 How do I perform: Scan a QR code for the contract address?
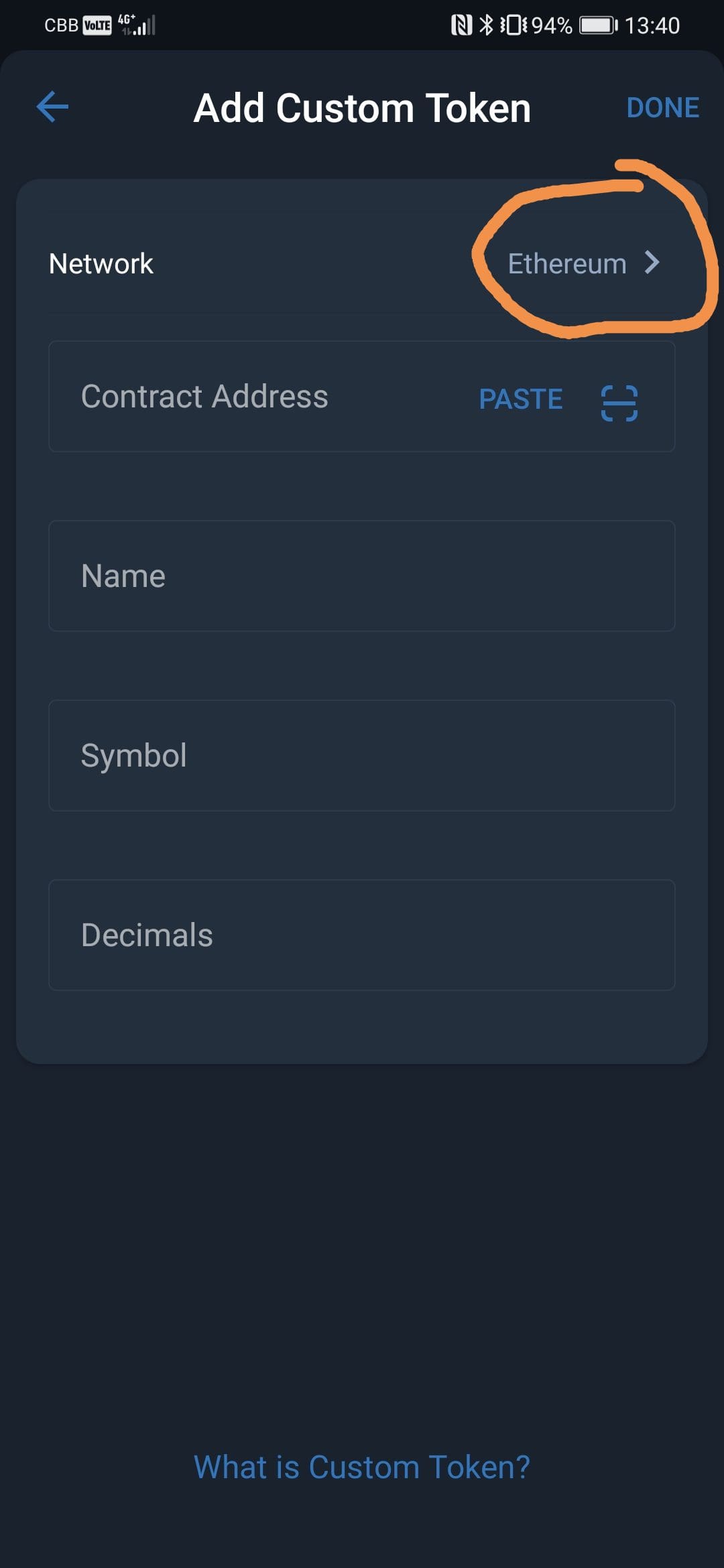[x=619, y=403]
